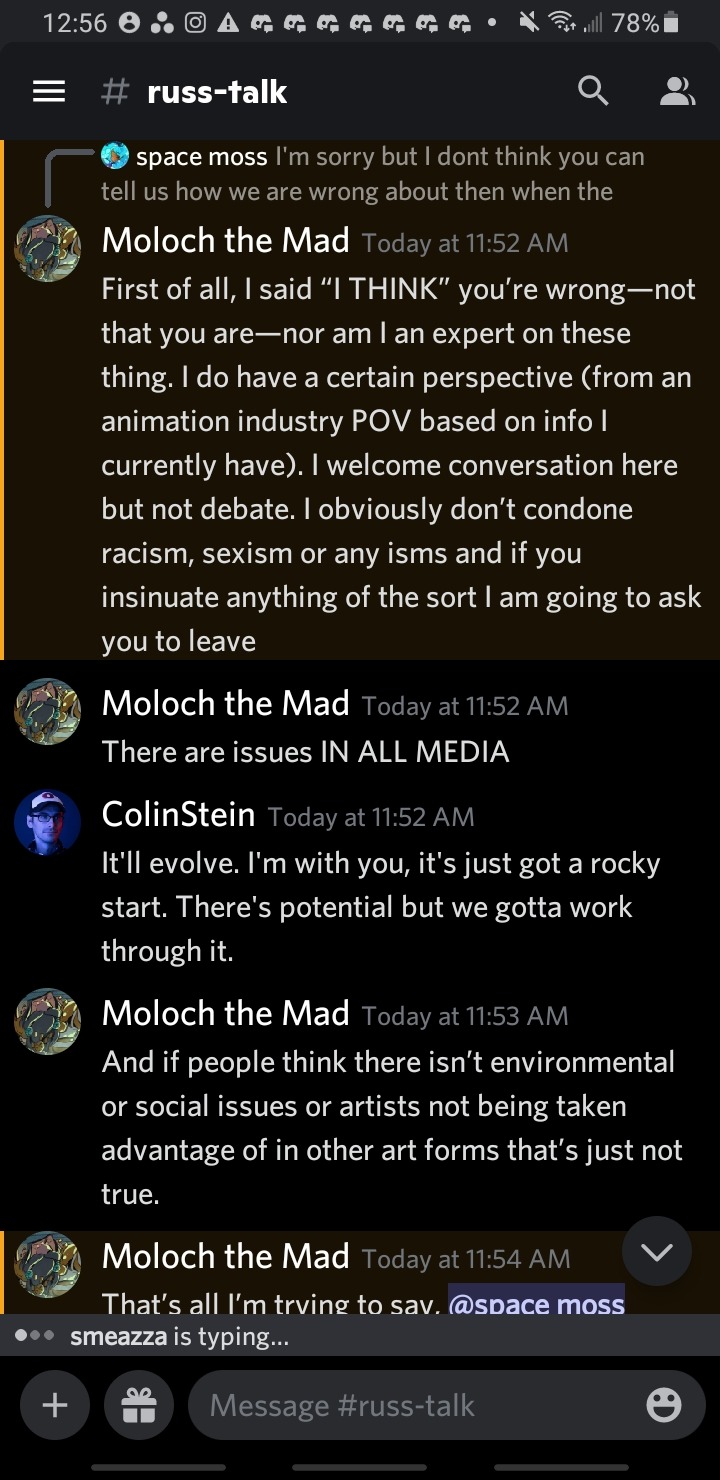The width and height of the screenshot is (720, 1480).
Task: Open the hamburger drawer menu
Action: 48,92
